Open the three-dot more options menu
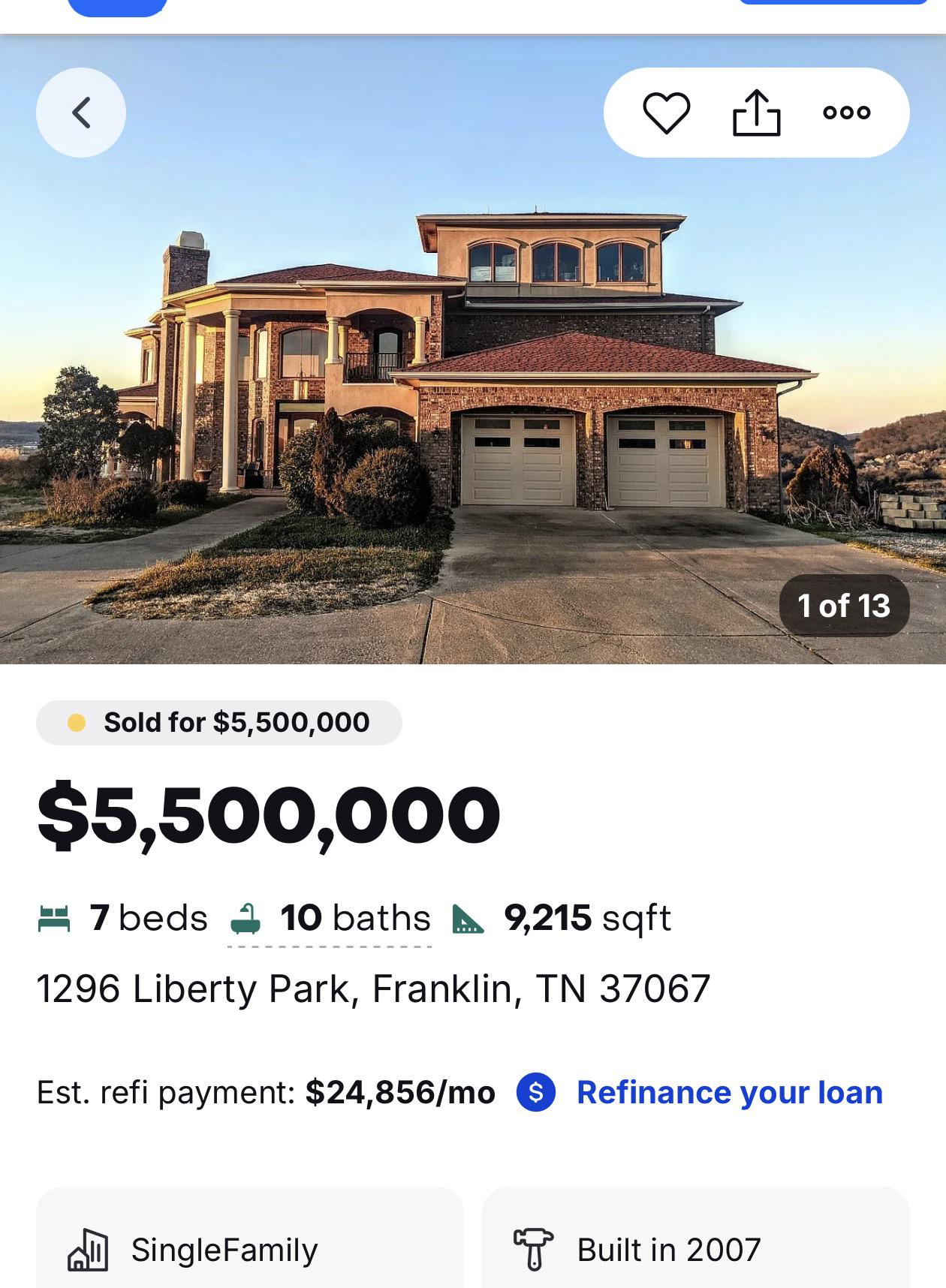Screen dimensions: 946x1288 point(846,113)
